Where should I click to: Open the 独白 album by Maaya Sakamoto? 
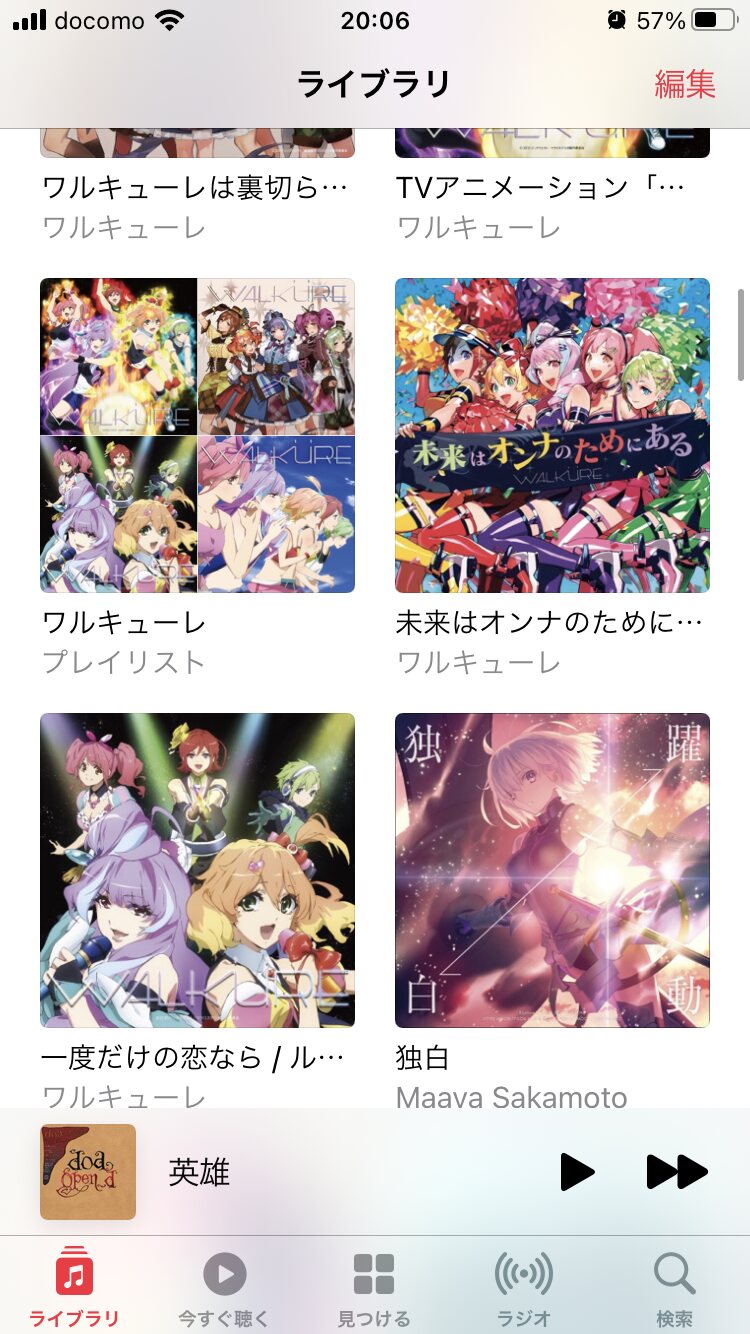(x=552, y=870)
